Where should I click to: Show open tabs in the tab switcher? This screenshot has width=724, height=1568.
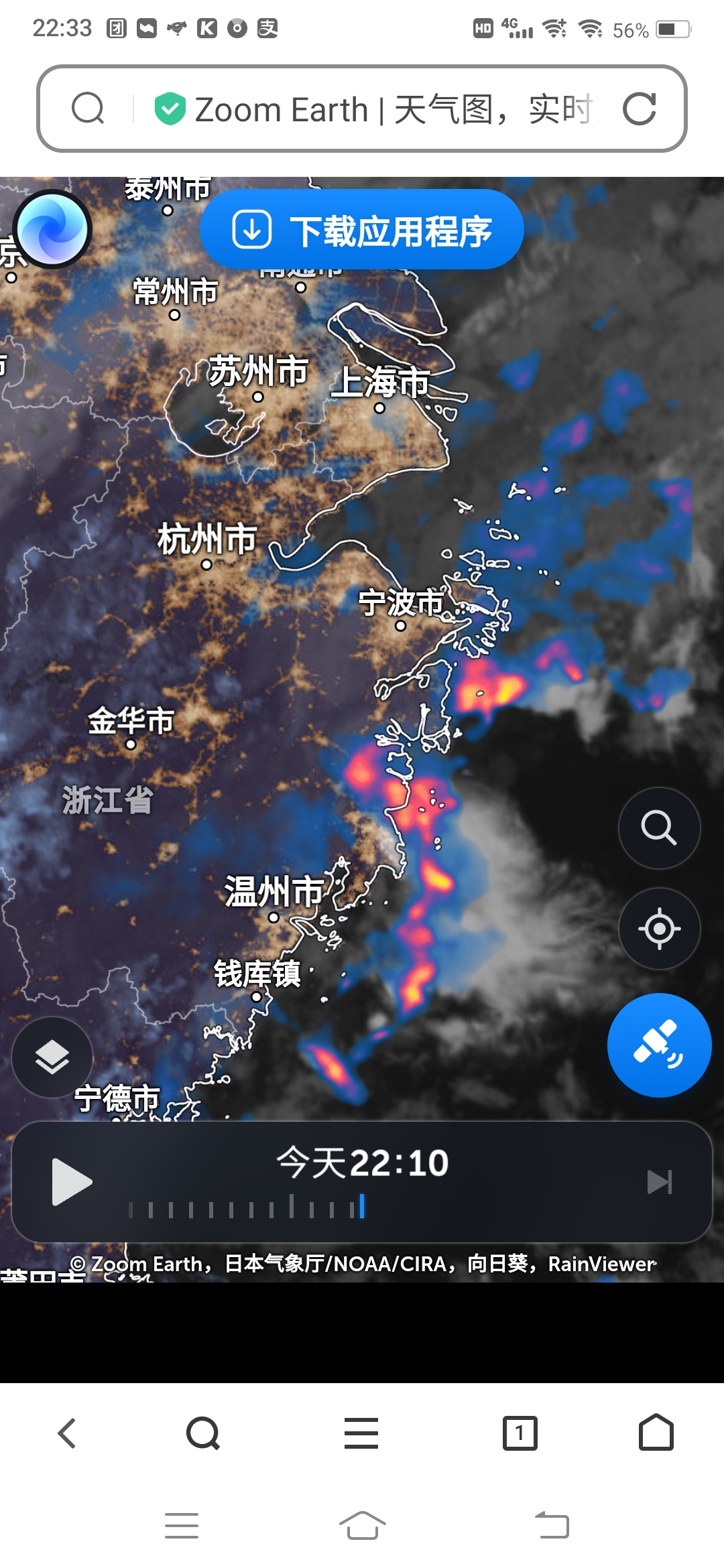click(x=520, y=1433)
